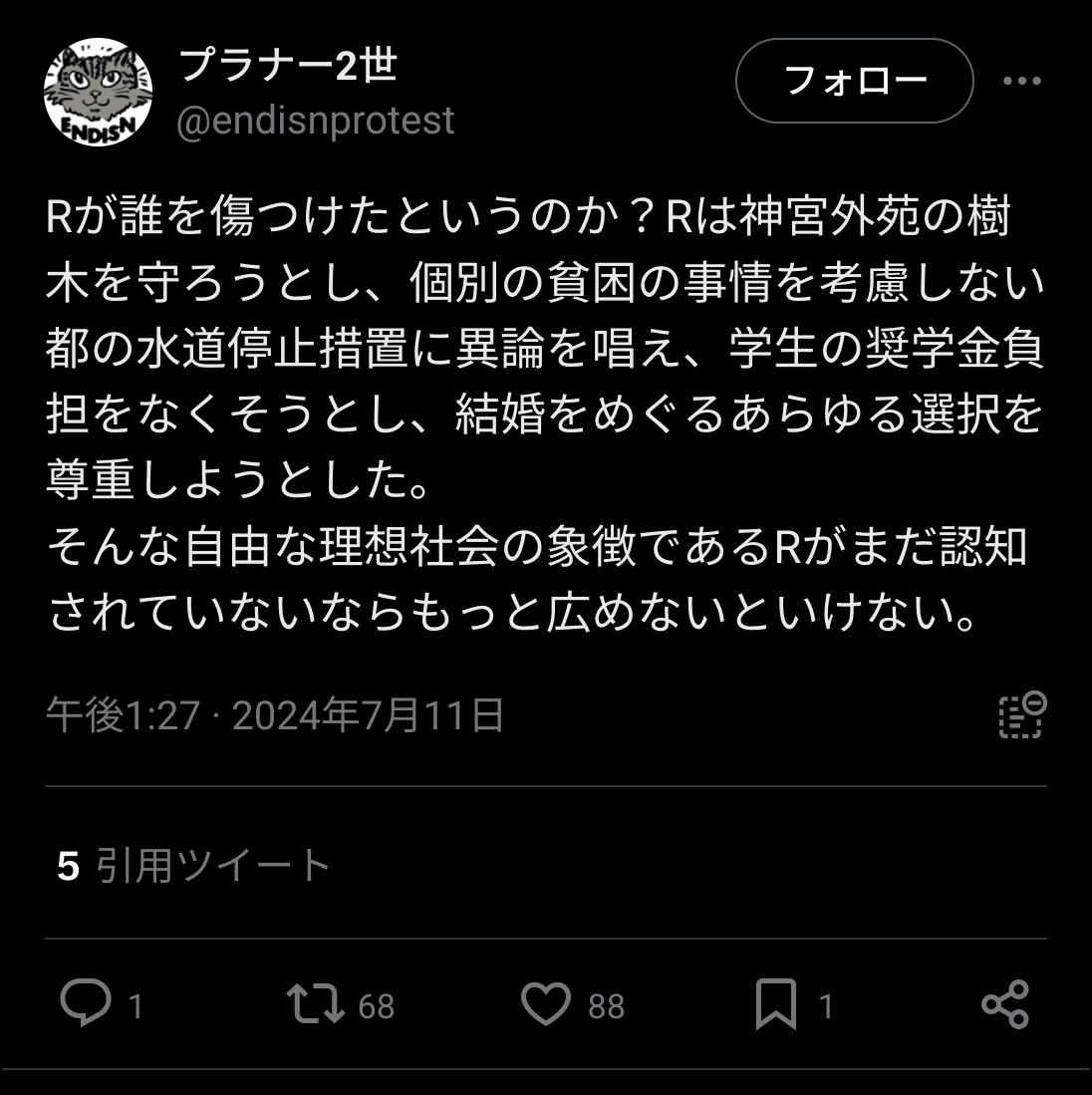Retweet this post

[315, 1003]
